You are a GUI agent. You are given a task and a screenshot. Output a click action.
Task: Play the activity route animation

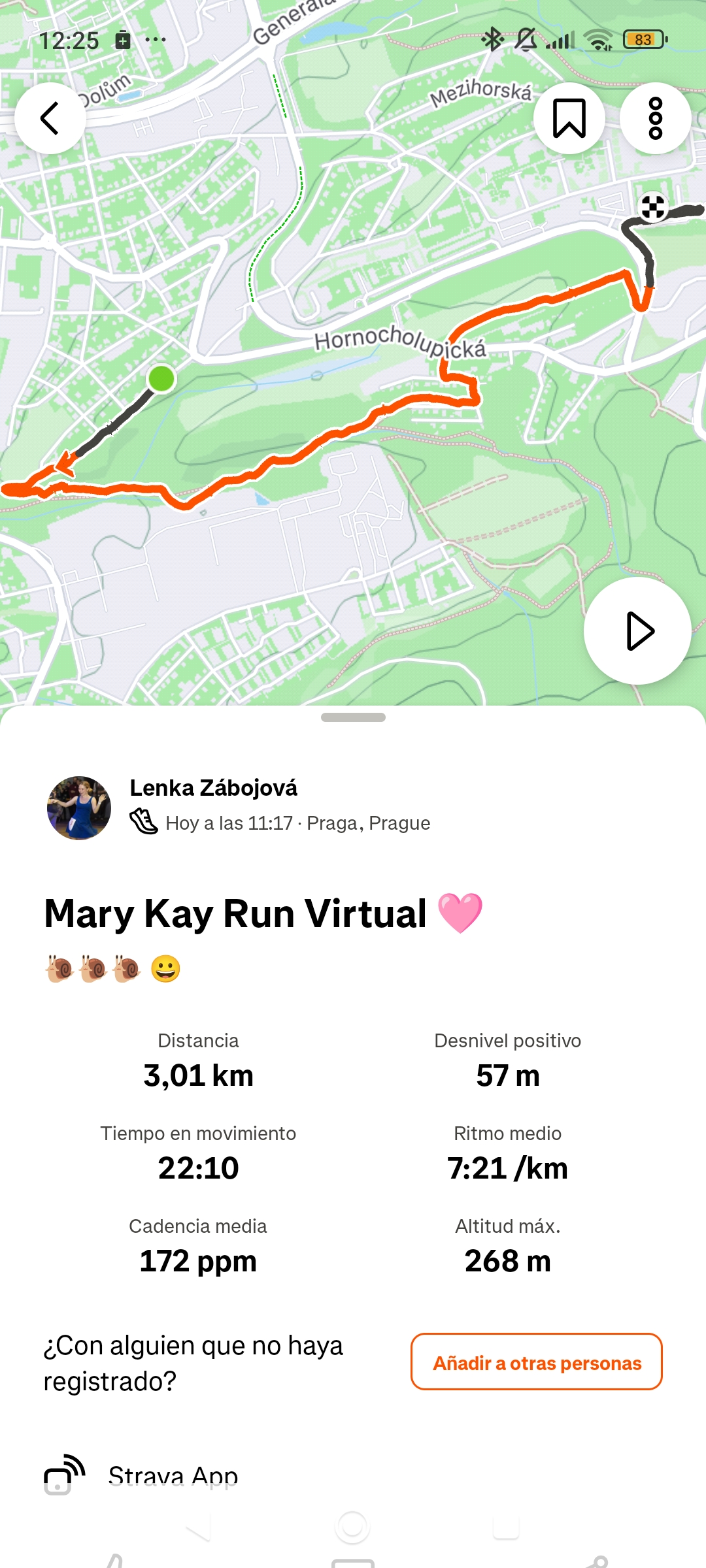637,631
